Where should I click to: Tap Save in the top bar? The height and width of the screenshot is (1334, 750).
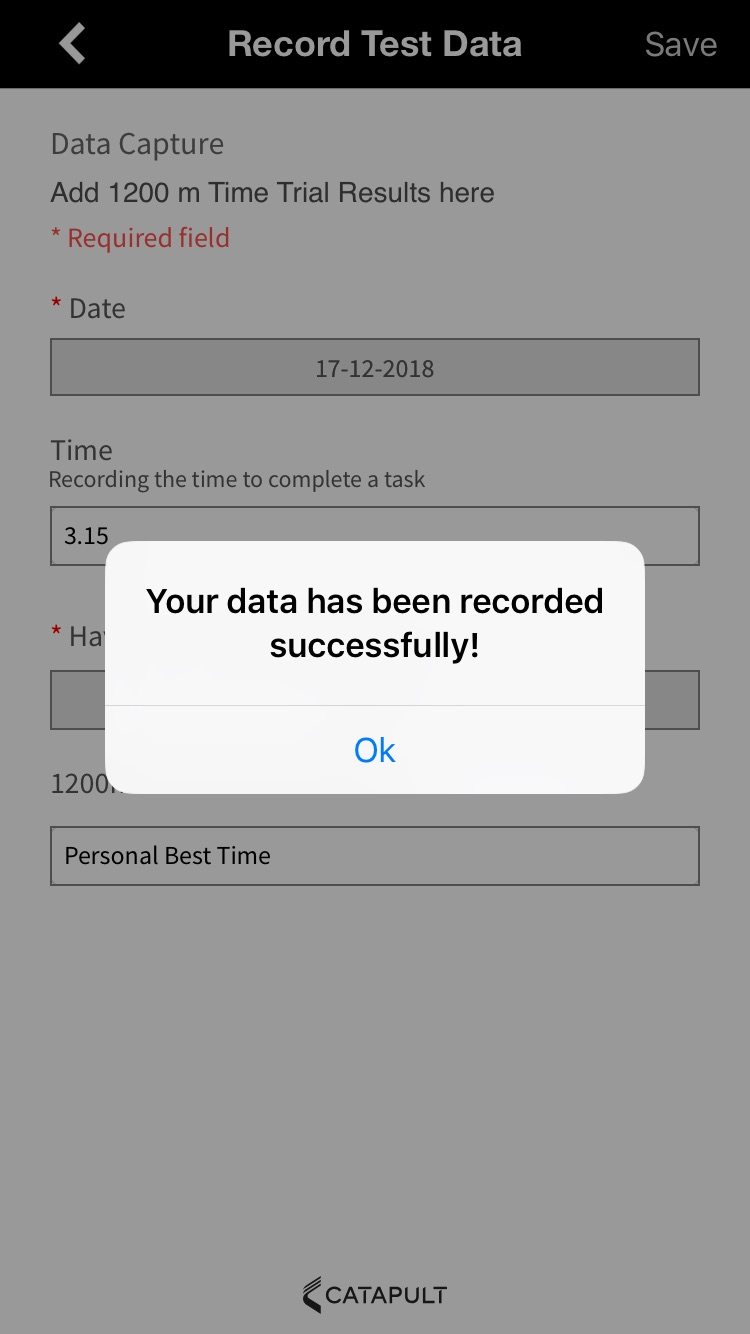coord(680,44)
